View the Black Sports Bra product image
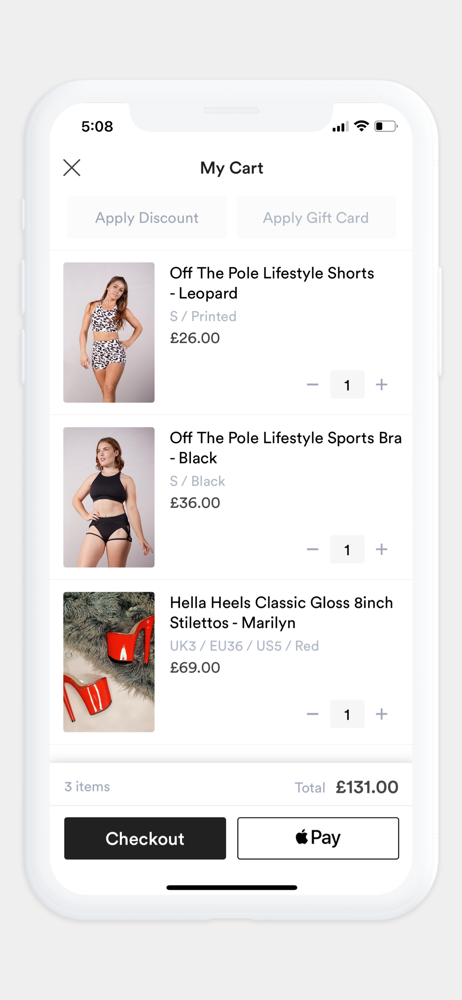 point(108,497)
